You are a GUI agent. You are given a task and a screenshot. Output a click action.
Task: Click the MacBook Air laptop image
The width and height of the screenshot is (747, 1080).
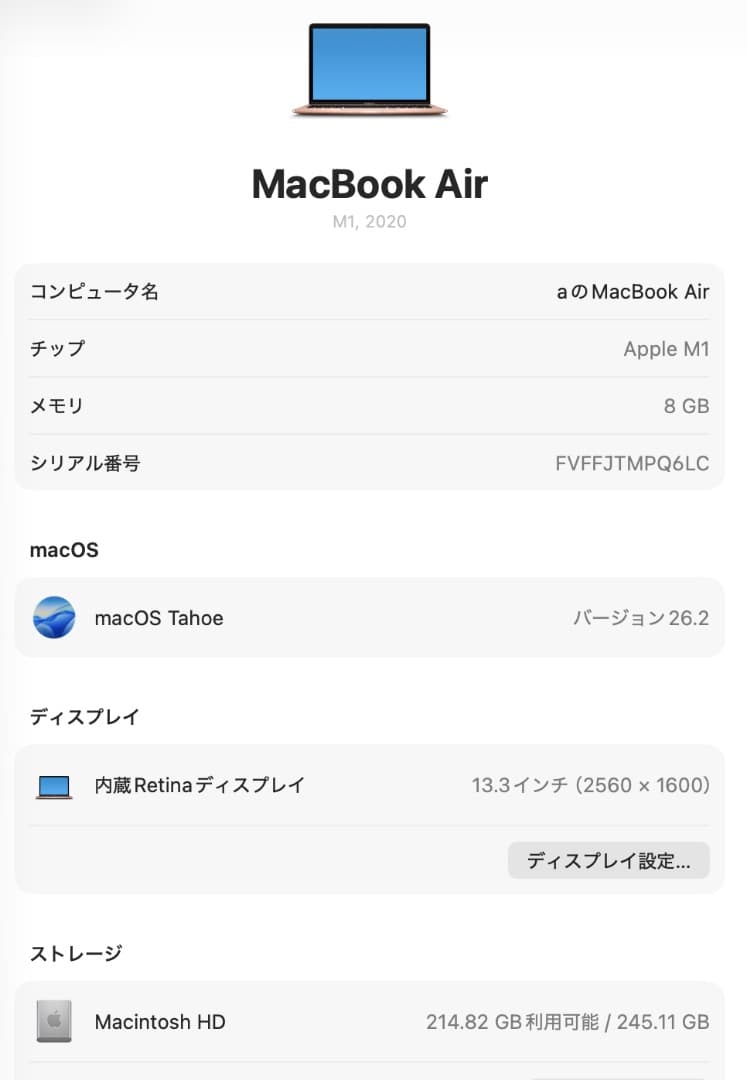371,70
